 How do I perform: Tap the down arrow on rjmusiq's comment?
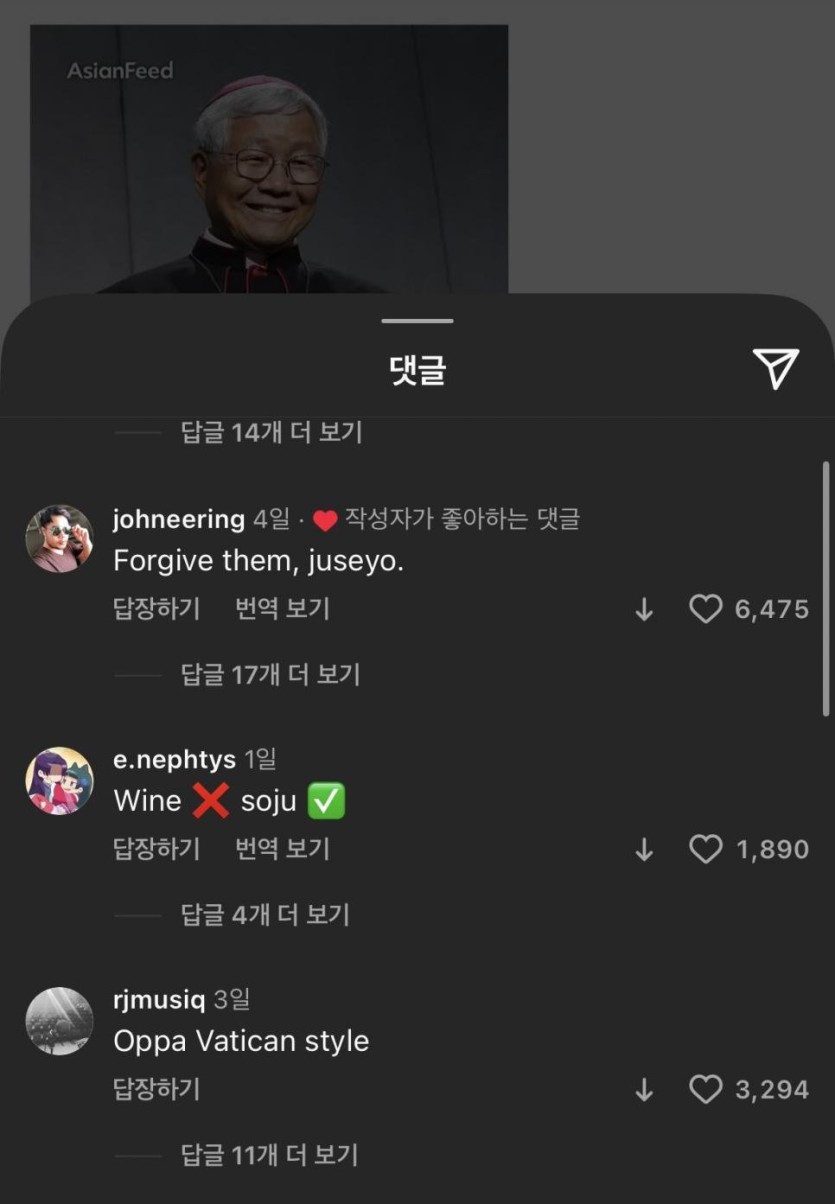click(x=644, y=1089)
